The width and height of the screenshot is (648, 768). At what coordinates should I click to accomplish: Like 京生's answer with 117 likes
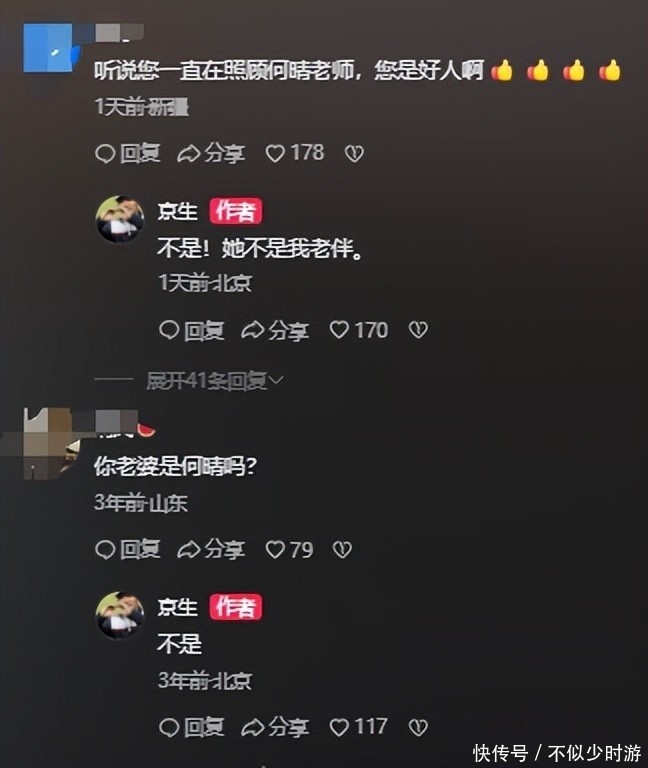click(x=340, y=727)
